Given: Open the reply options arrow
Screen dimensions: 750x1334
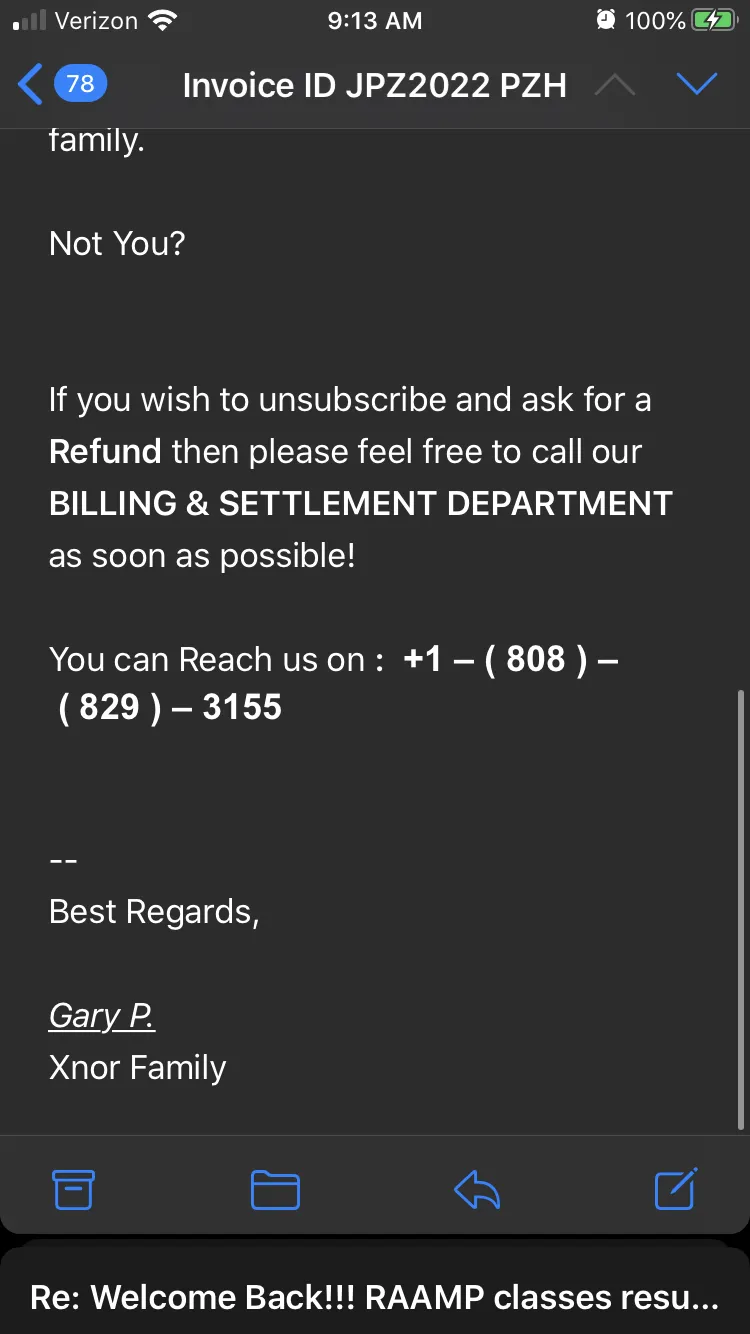Looking at the screenshot, I should (477, 1190).
